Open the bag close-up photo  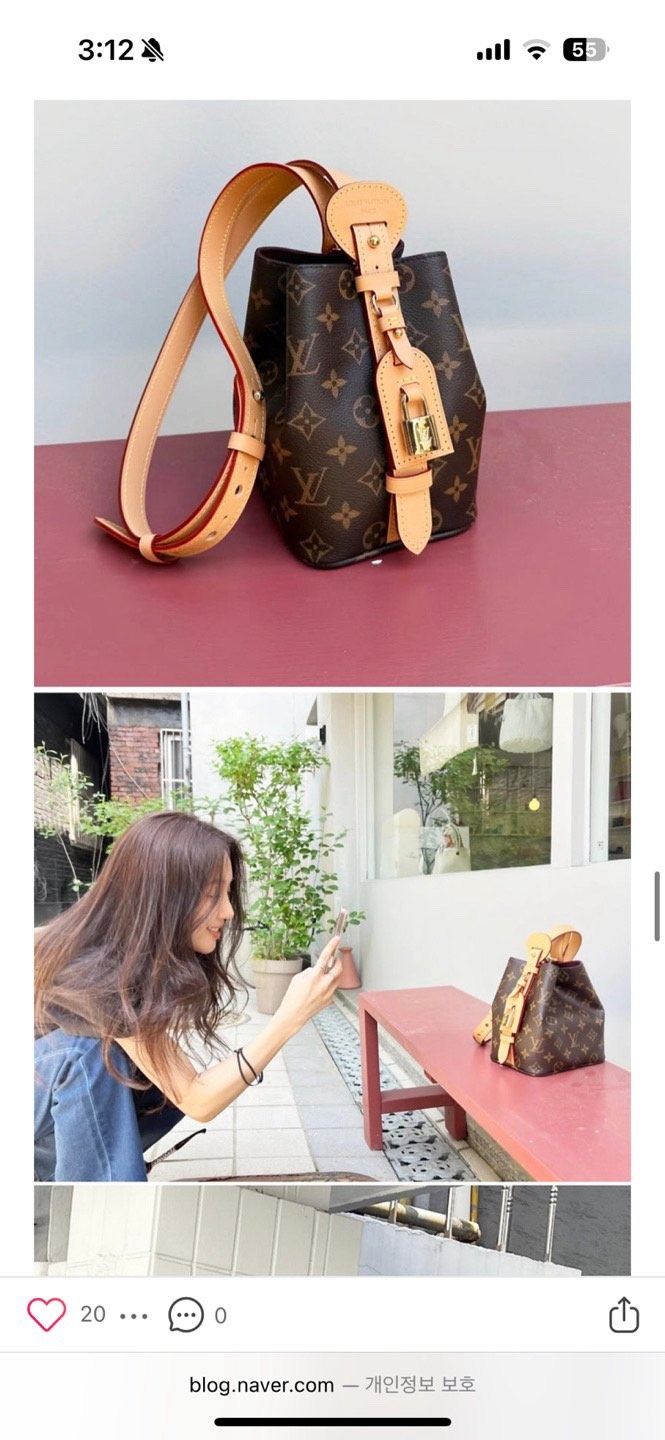coord(332,392)
